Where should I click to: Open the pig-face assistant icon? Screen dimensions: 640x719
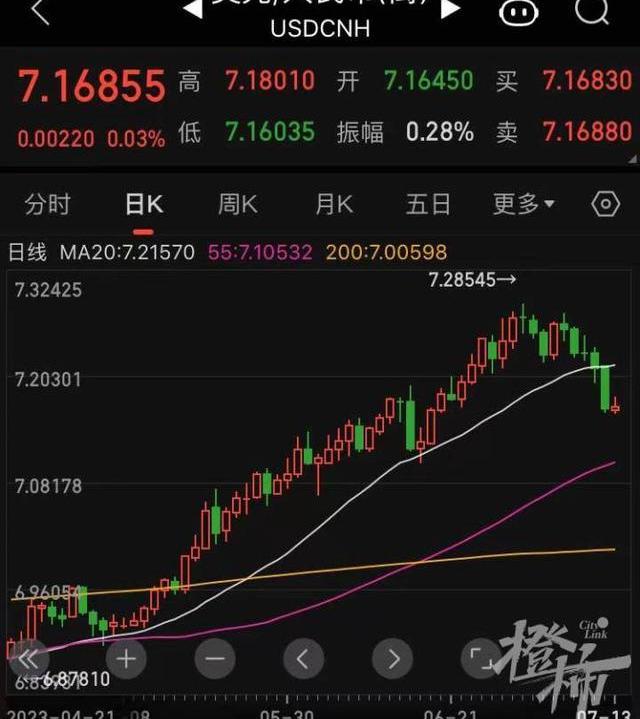517,11
